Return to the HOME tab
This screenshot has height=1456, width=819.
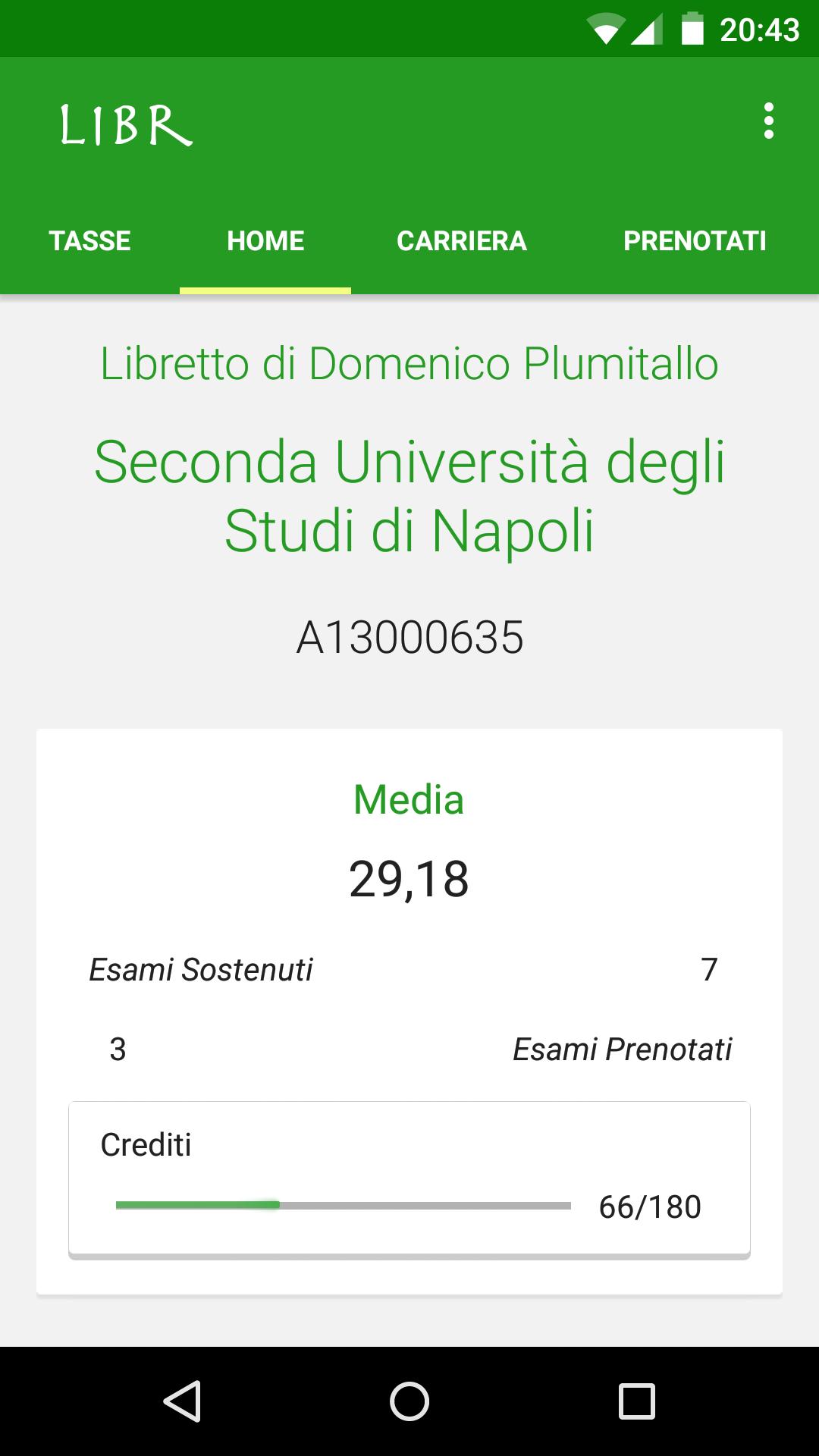[265, 240]
